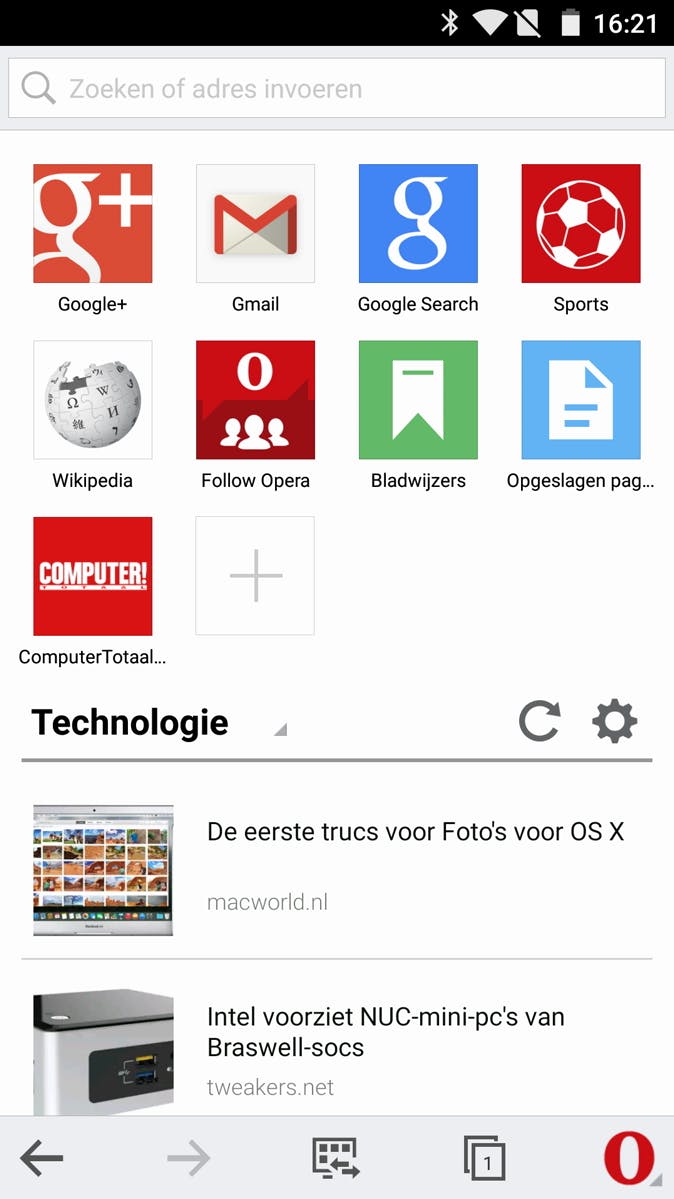Open the Gmail speed dial

[x=255, y=224]
